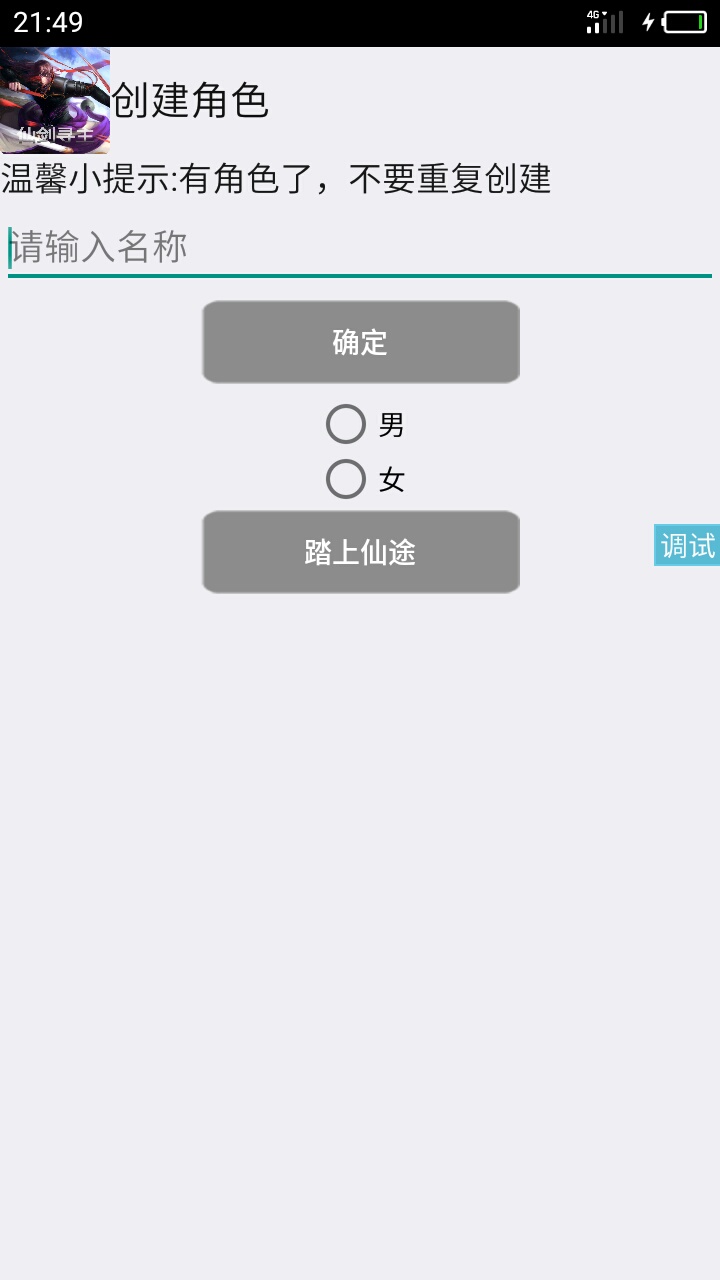Choose the 女 gender option
Image resolution: width=720 pixels, height=1280 pixels.
click(366, 479)
